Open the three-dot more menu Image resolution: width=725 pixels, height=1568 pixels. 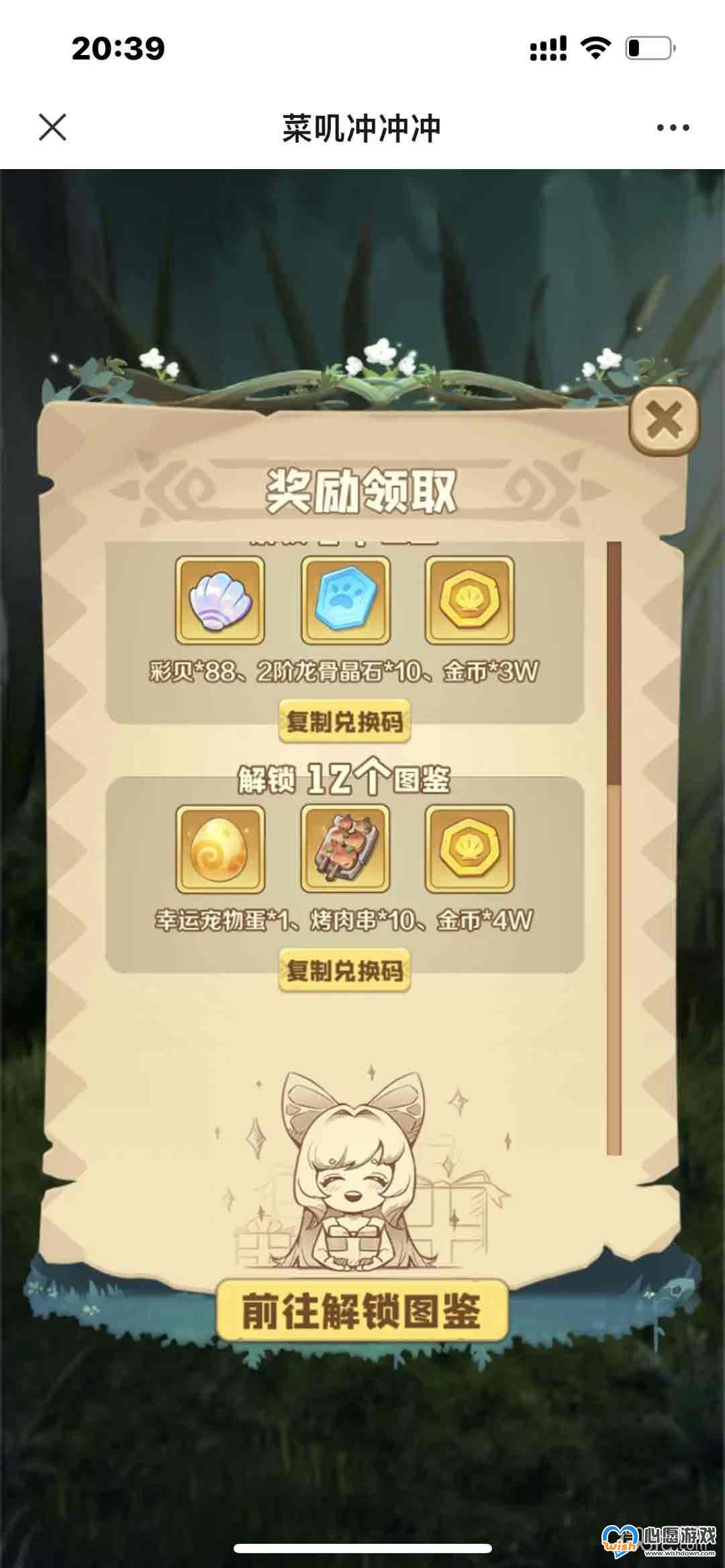click(x=673, y=127)
